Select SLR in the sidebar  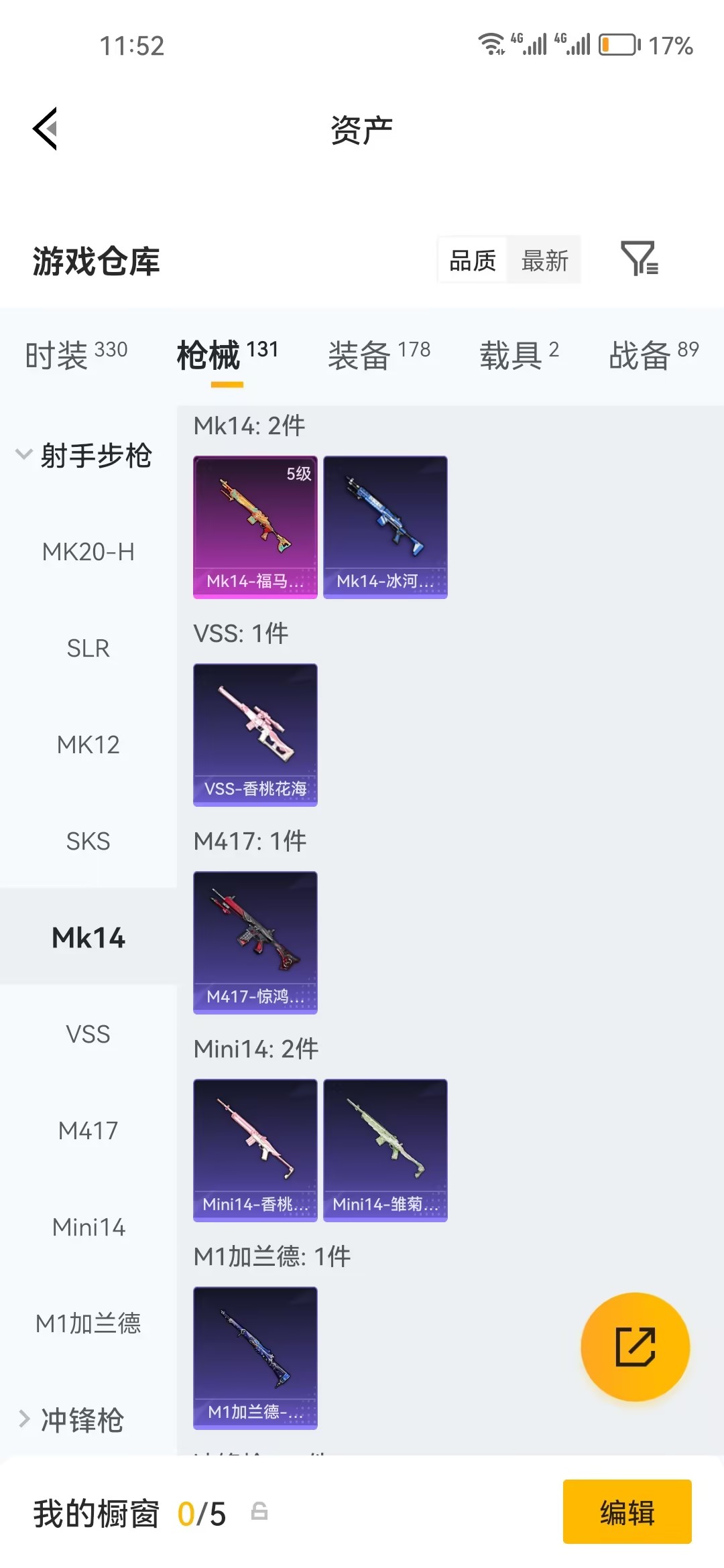(x=88, y=648)
